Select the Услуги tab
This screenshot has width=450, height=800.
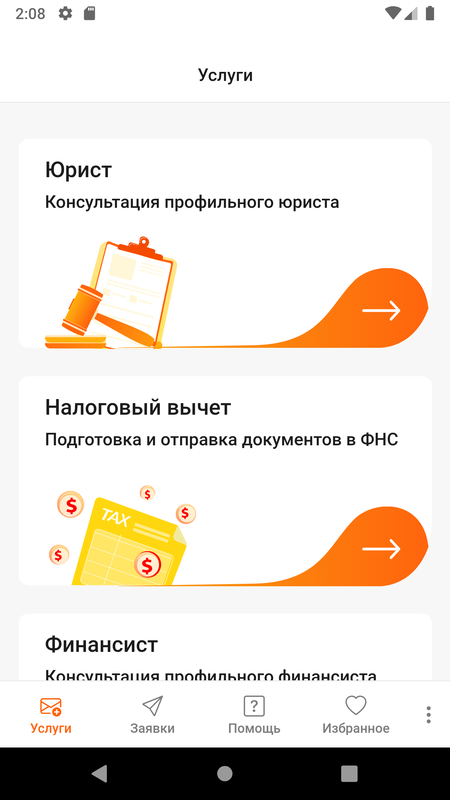[51, 714]
